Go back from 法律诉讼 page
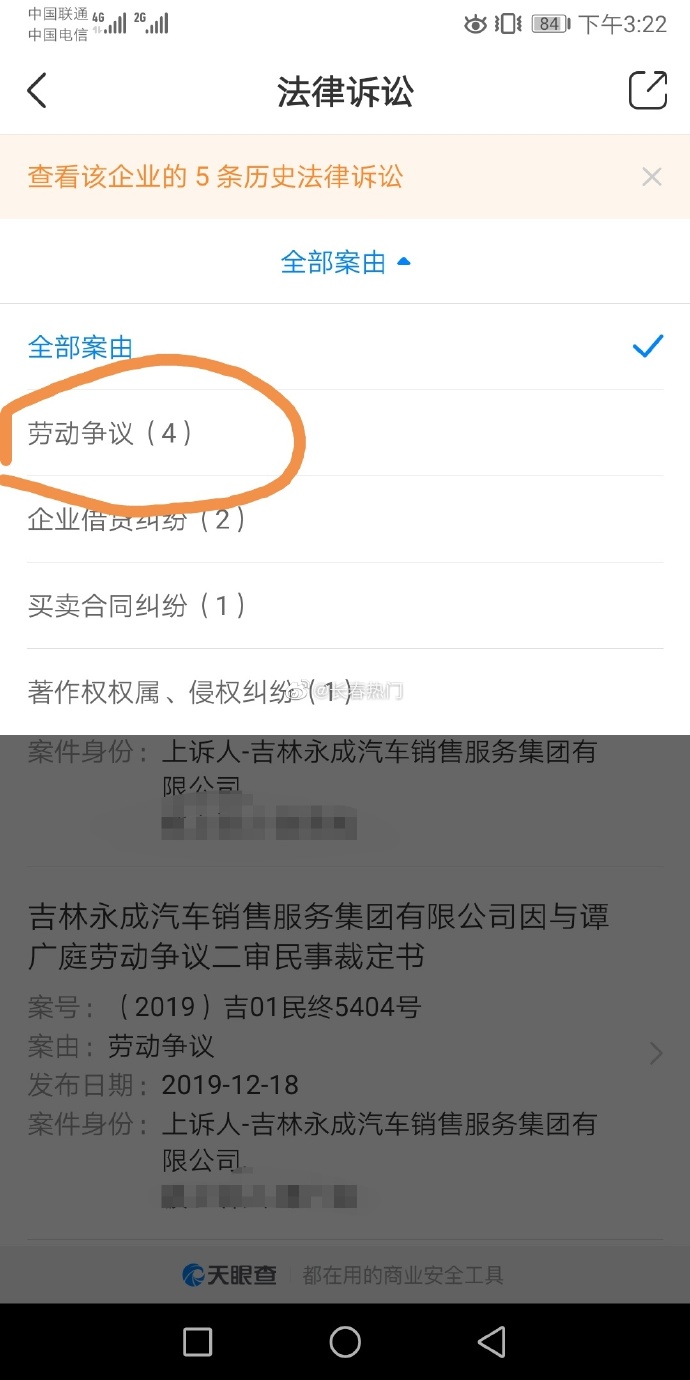This screenshot has width=690, height=1380. (x=38, y=91)
